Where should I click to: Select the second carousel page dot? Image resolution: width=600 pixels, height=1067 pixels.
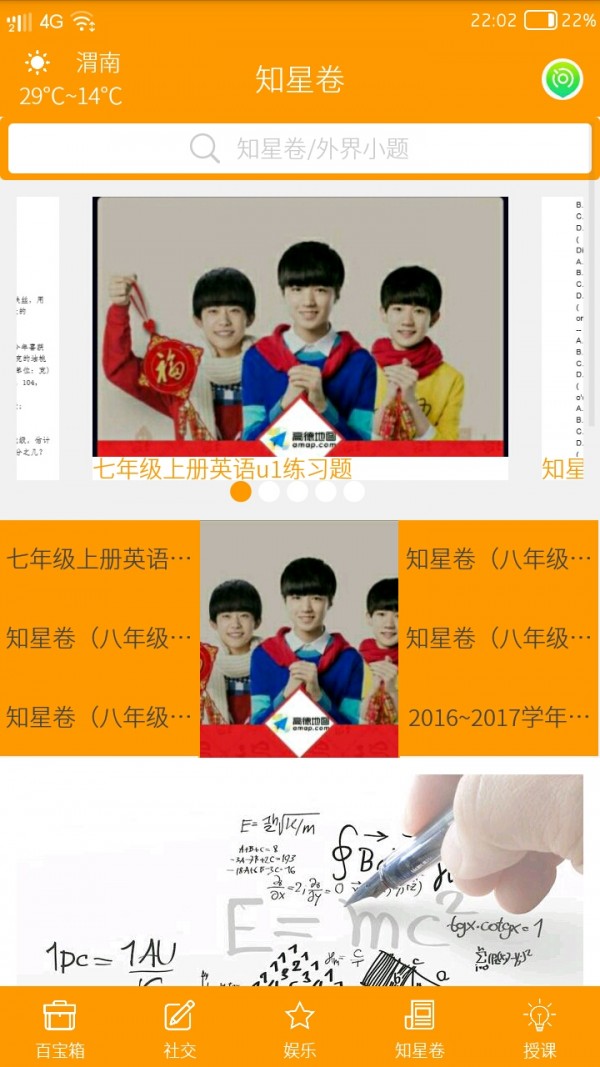(269, 491)
